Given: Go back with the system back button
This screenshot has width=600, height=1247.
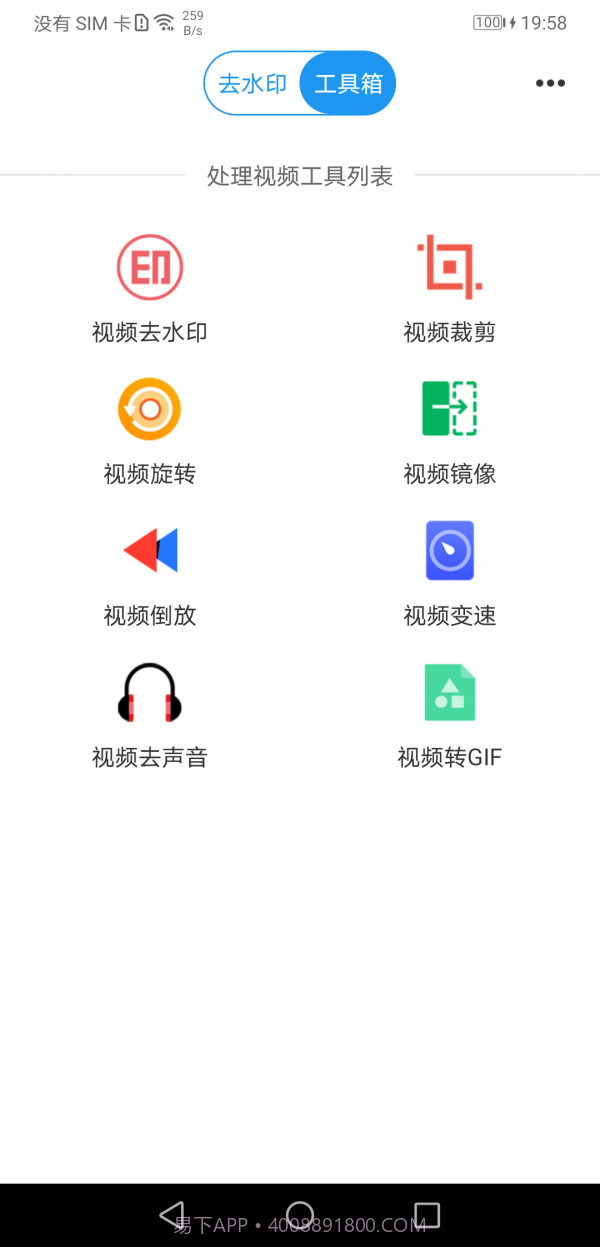Looking at the screenshot, I should pyautogui.click(x=172, y=1215).
